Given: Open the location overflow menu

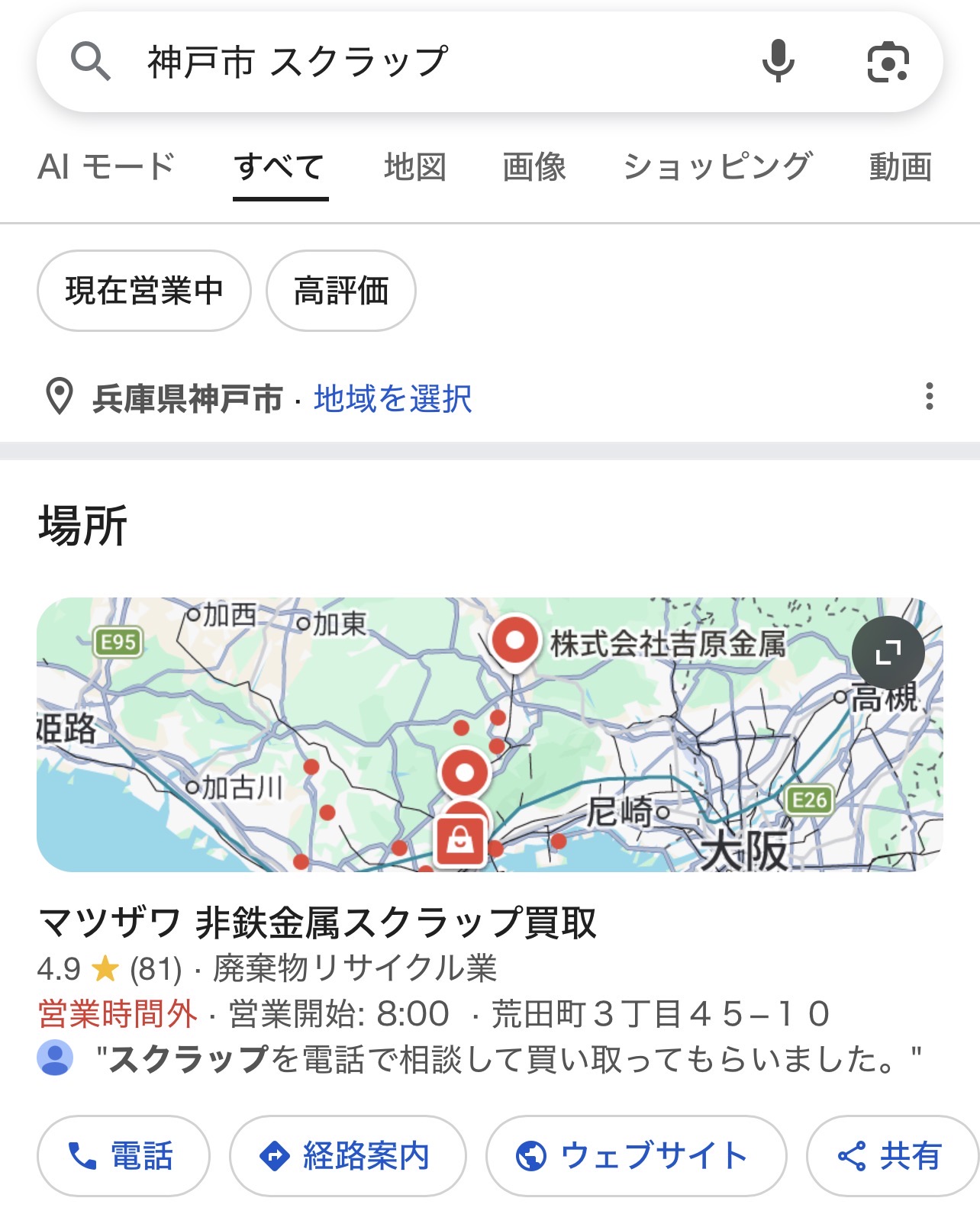Looking at the screenshot, I should click(x=929, y=397).
